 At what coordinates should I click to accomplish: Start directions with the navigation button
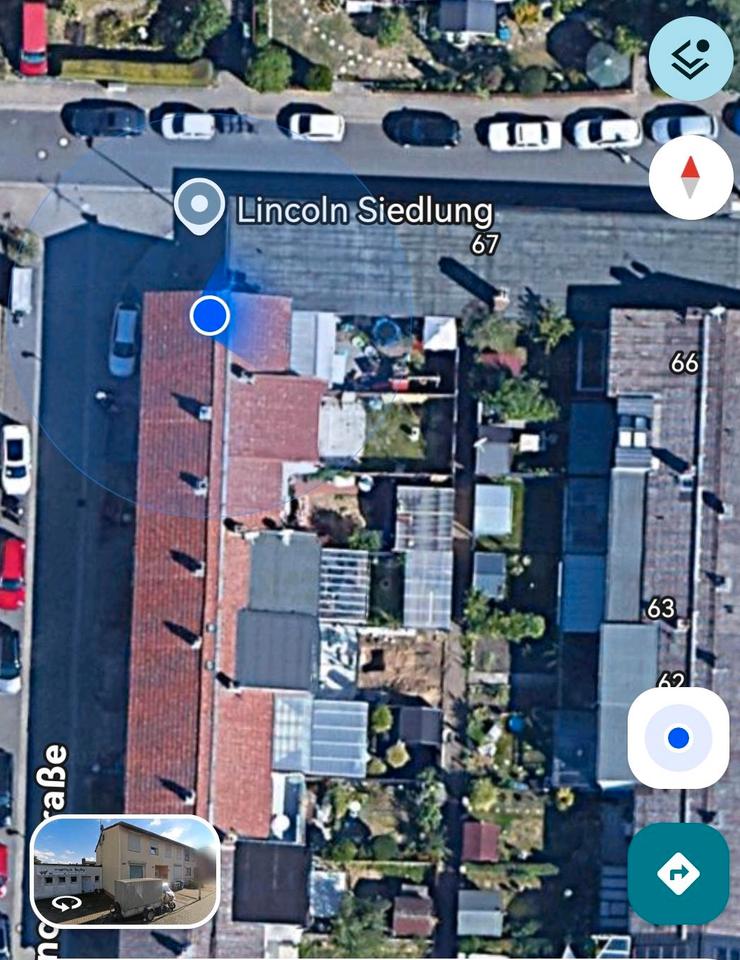point(678,873)
